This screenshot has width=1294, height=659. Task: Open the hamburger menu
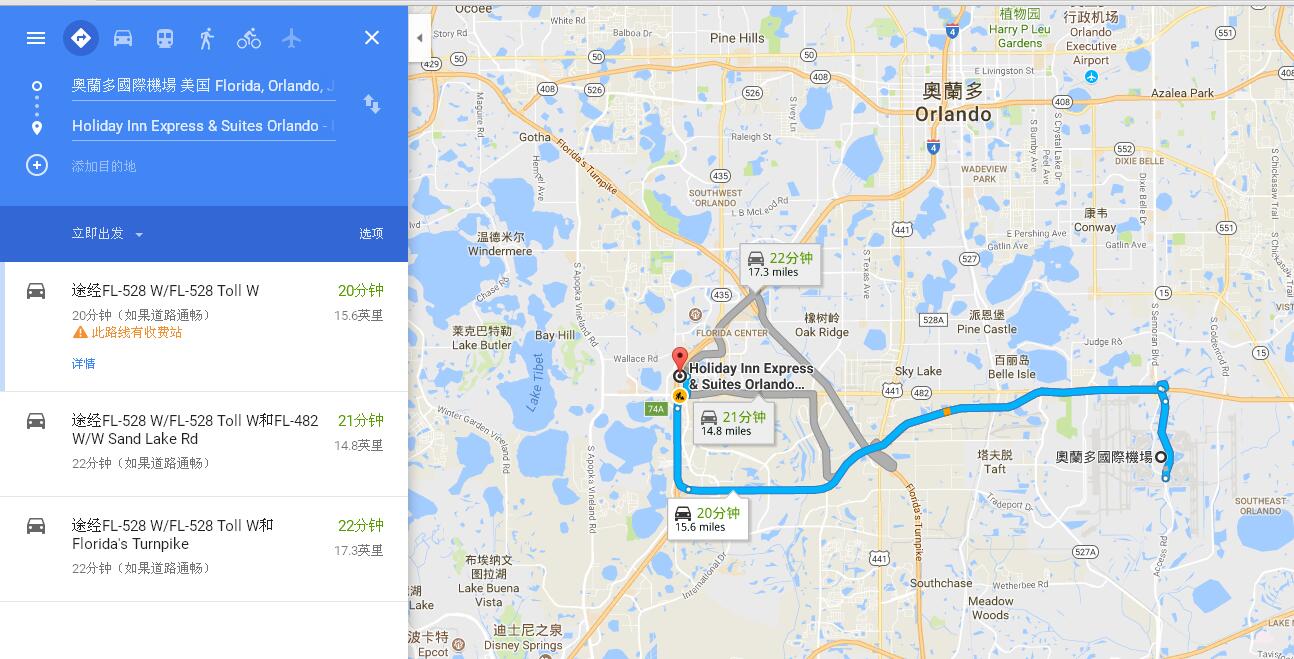tap(36, 38)
